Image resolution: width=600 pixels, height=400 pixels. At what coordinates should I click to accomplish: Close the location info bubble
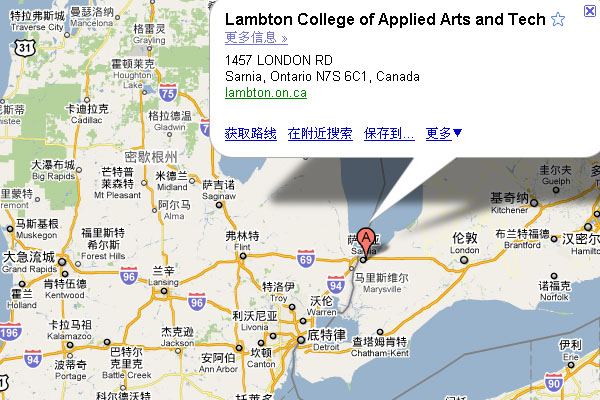tap(589, 9)
